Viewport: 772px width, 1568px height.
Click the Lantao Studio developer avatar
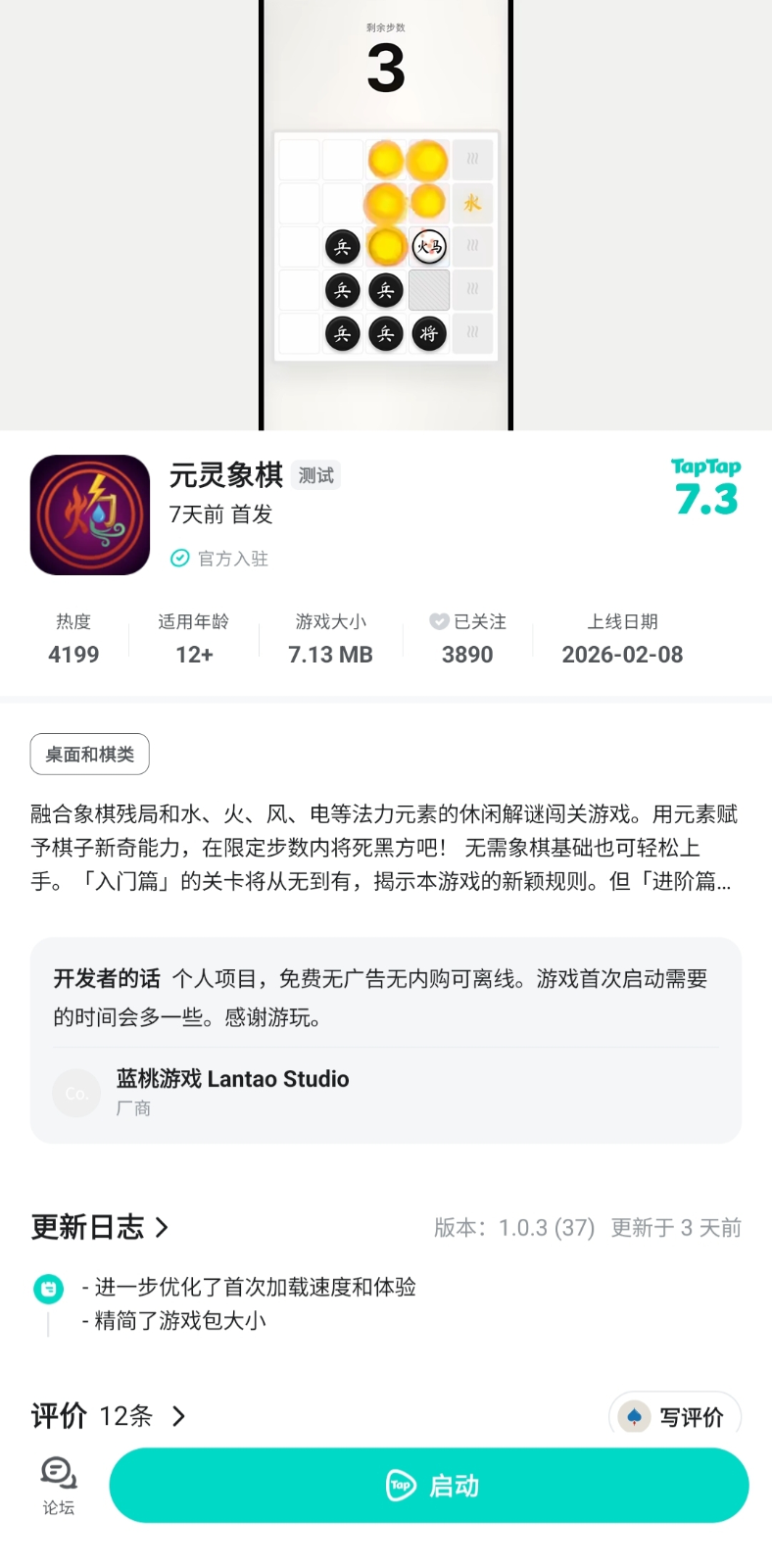coord(76,1093)
